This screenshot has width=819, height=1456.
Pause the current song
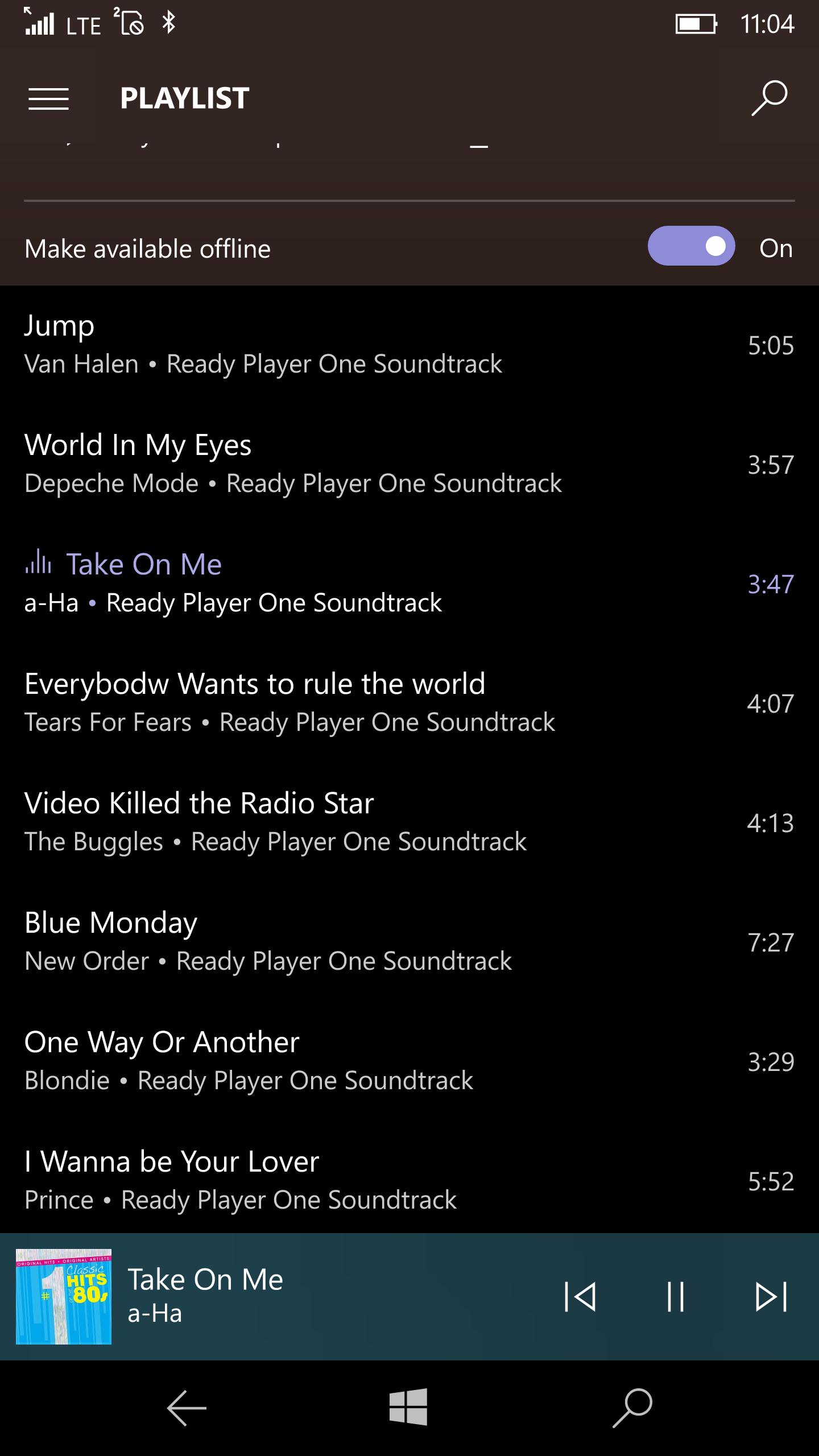676,1297
